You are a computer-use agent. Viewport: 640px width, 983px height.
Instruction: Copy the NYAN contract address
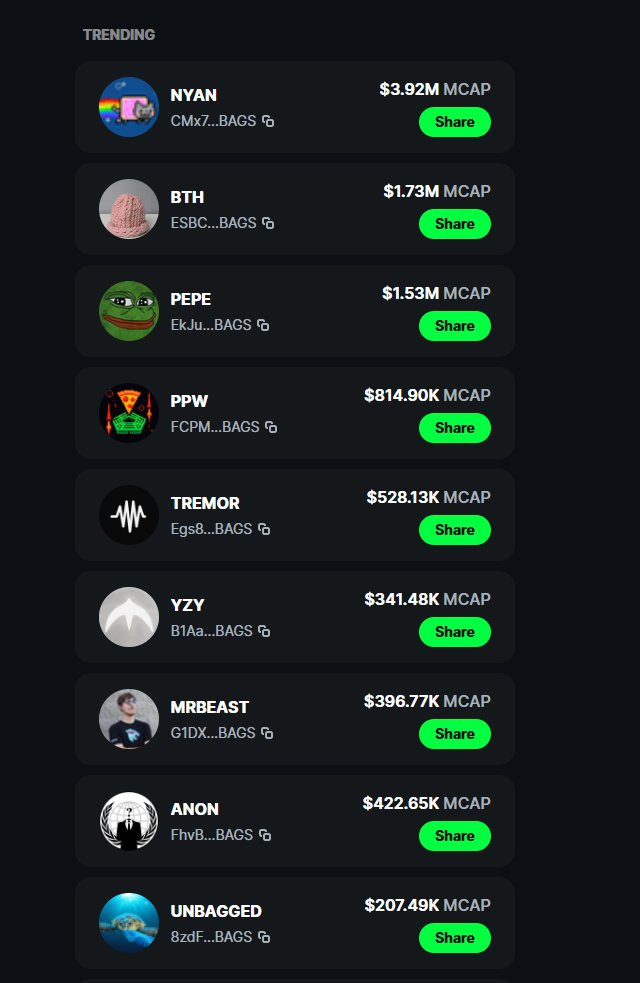[x=268, y=121]
